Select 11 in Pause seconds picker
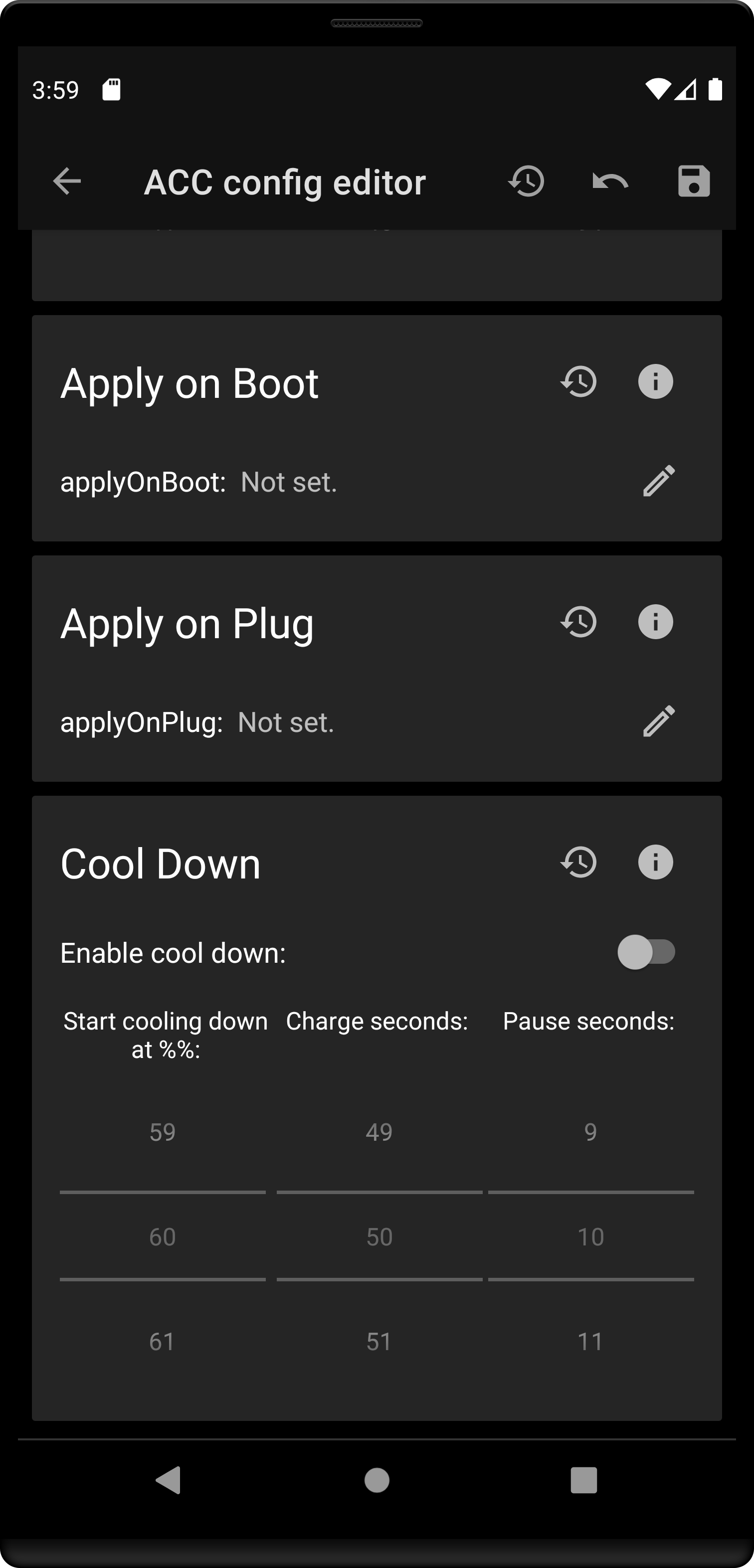Image resolution: width=754 pixels, height=1568 pixels. tap(590, 1342)
